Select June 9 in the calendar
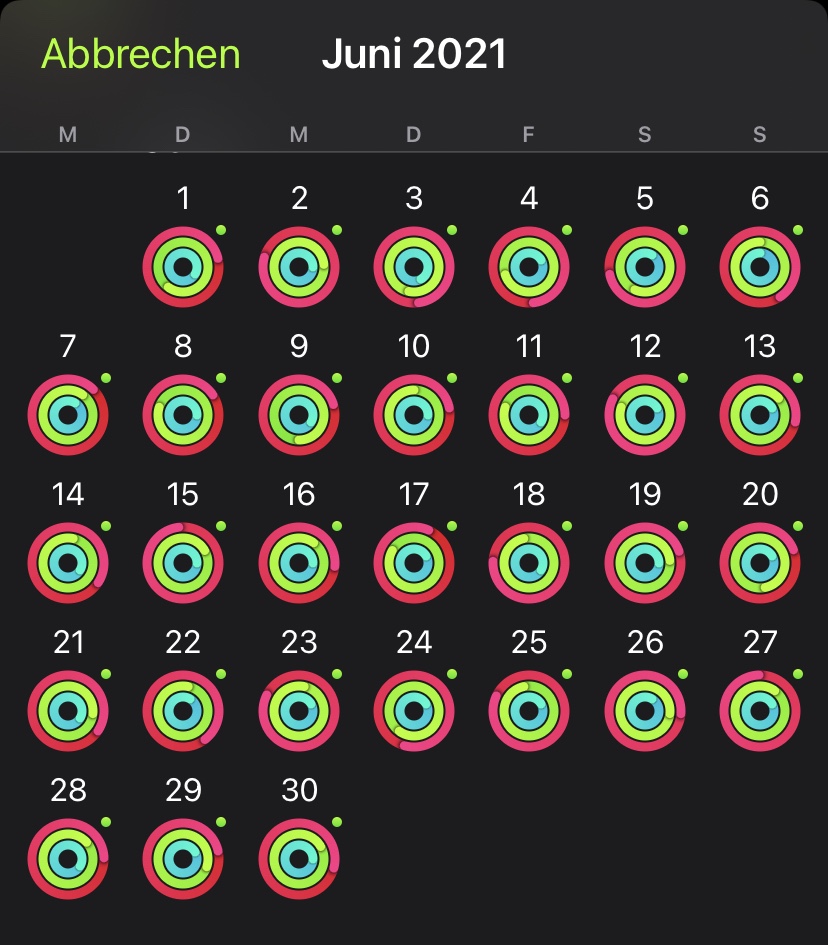This screenshot has width=828, height=945. [x=299, y=415]
